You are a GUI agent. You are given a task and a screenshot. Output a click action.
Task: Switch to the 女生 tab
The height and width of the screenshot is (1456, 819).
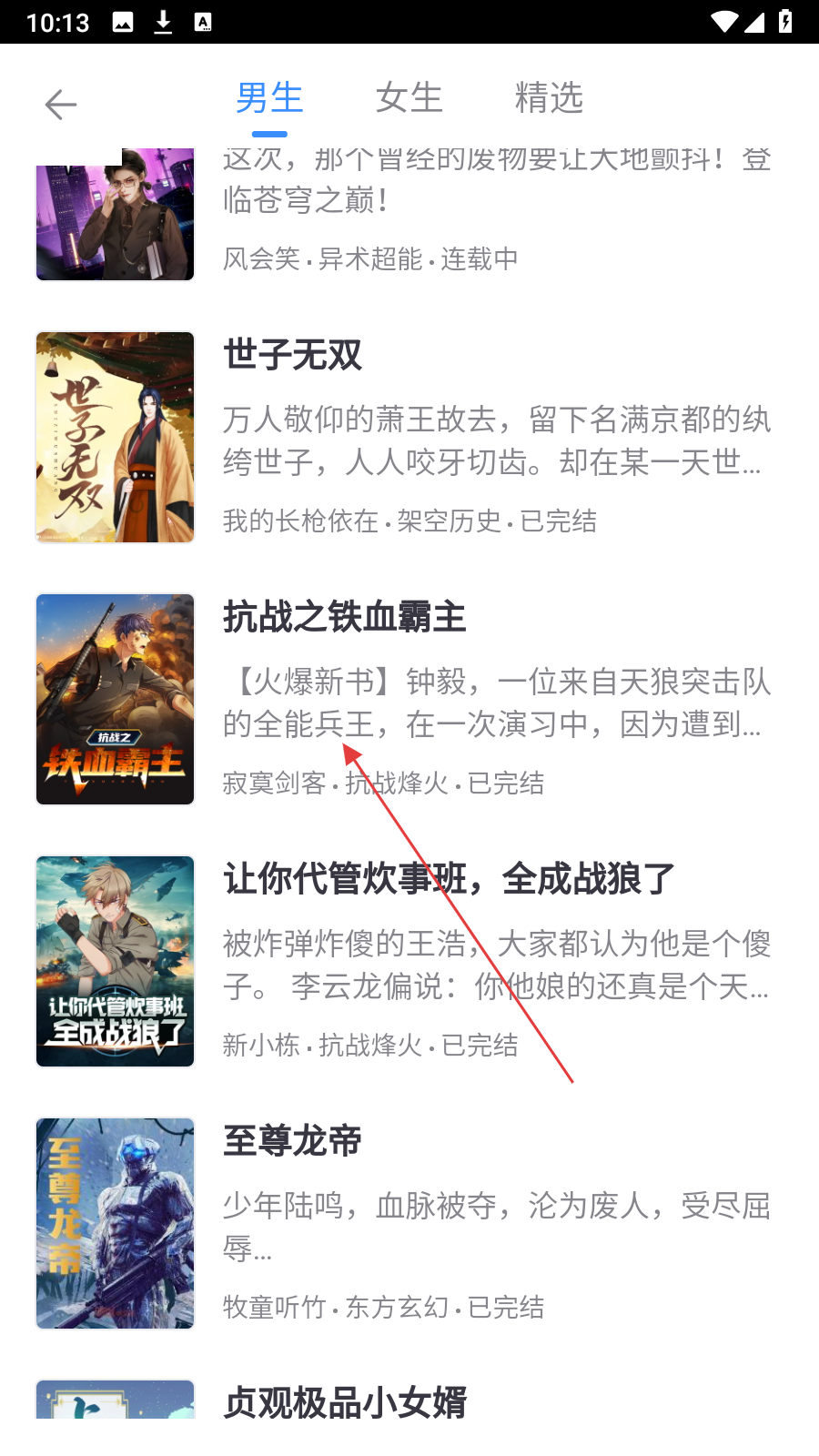[409, 97]
